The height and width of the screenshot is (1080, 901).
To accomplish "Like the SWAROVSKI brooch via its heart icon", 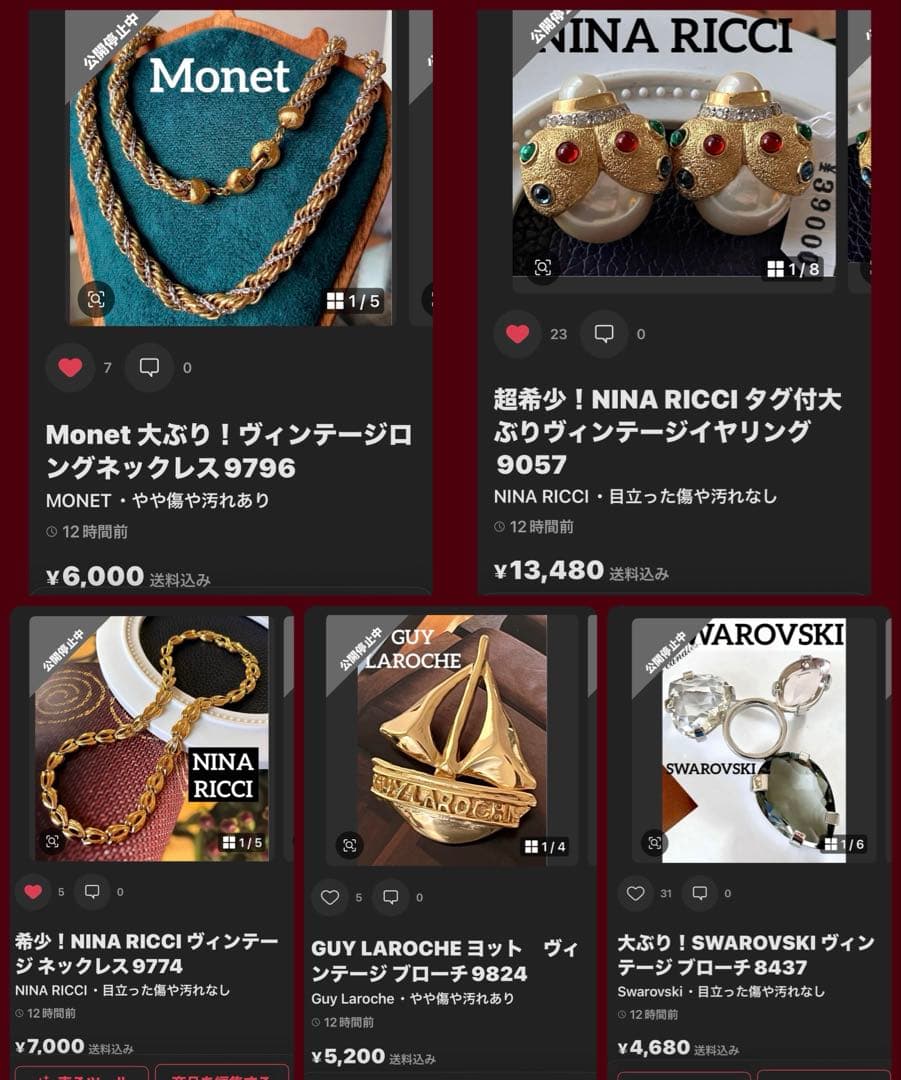I will coord(634,891).
